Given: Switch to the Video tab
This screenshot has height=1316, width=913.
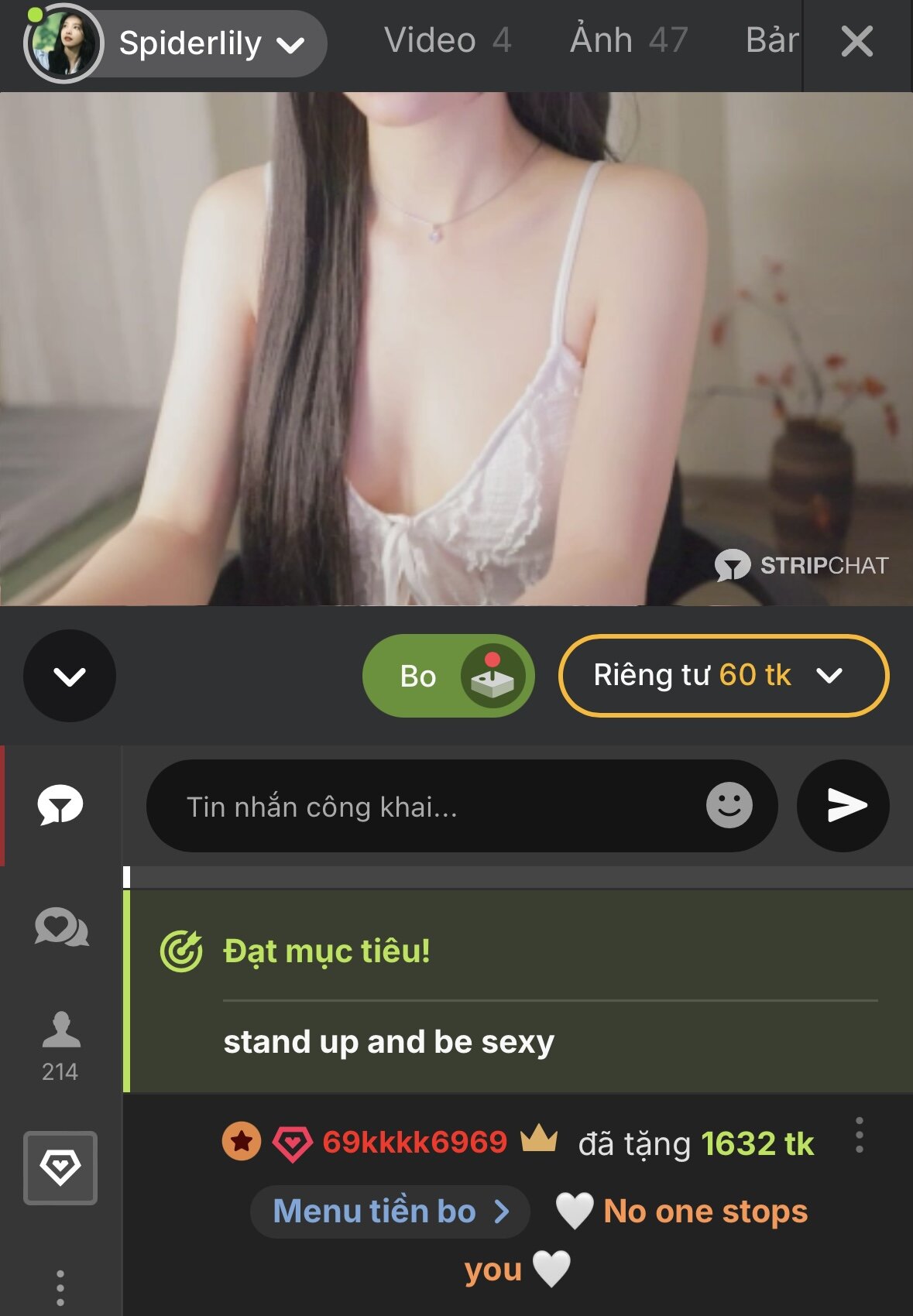Looking at the screenshot, I should 447,40.
